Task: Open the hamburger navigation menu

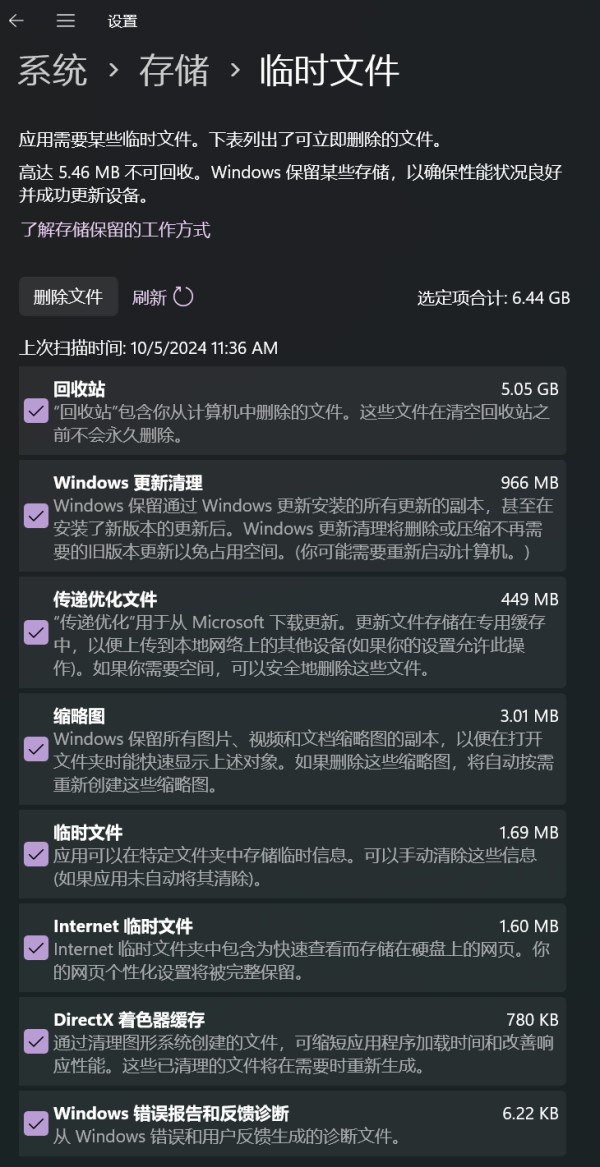Action: tap(66, 21)
